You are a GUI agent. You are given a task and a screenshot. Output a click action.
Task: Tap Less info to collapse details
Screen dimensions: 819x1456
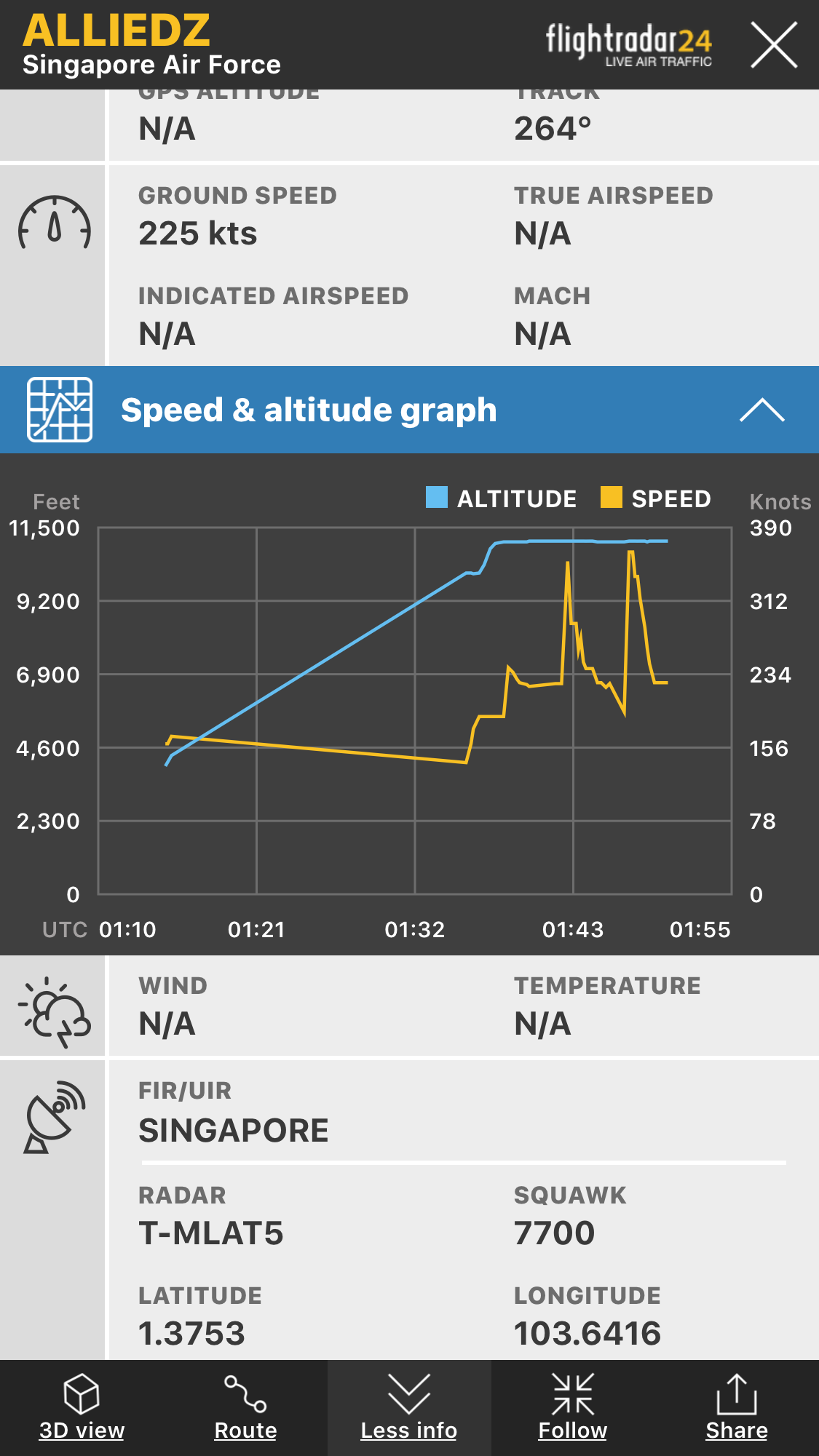coord(409,1407)
